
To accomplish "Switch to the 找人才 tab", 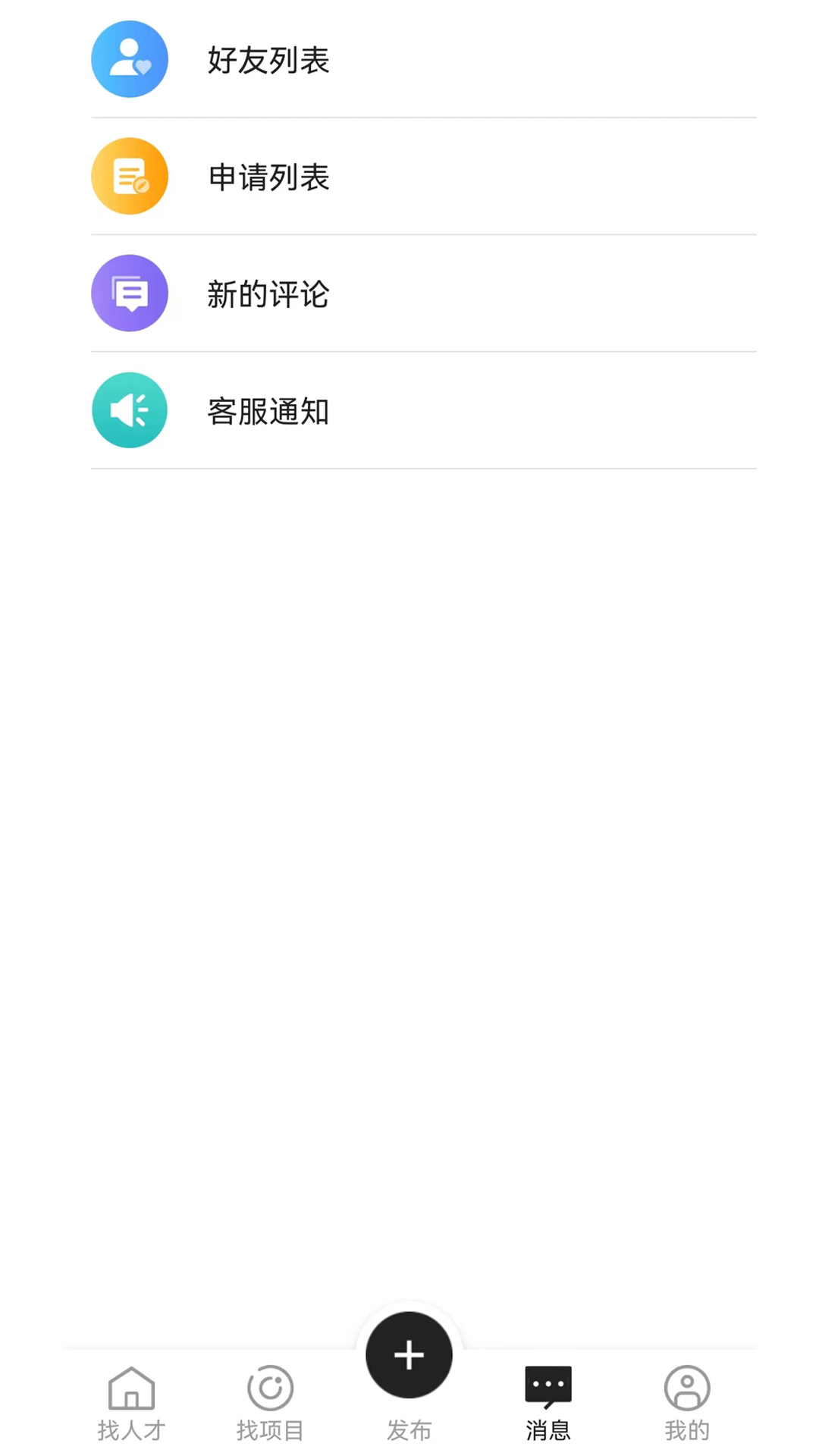I will coord(130,1403).
